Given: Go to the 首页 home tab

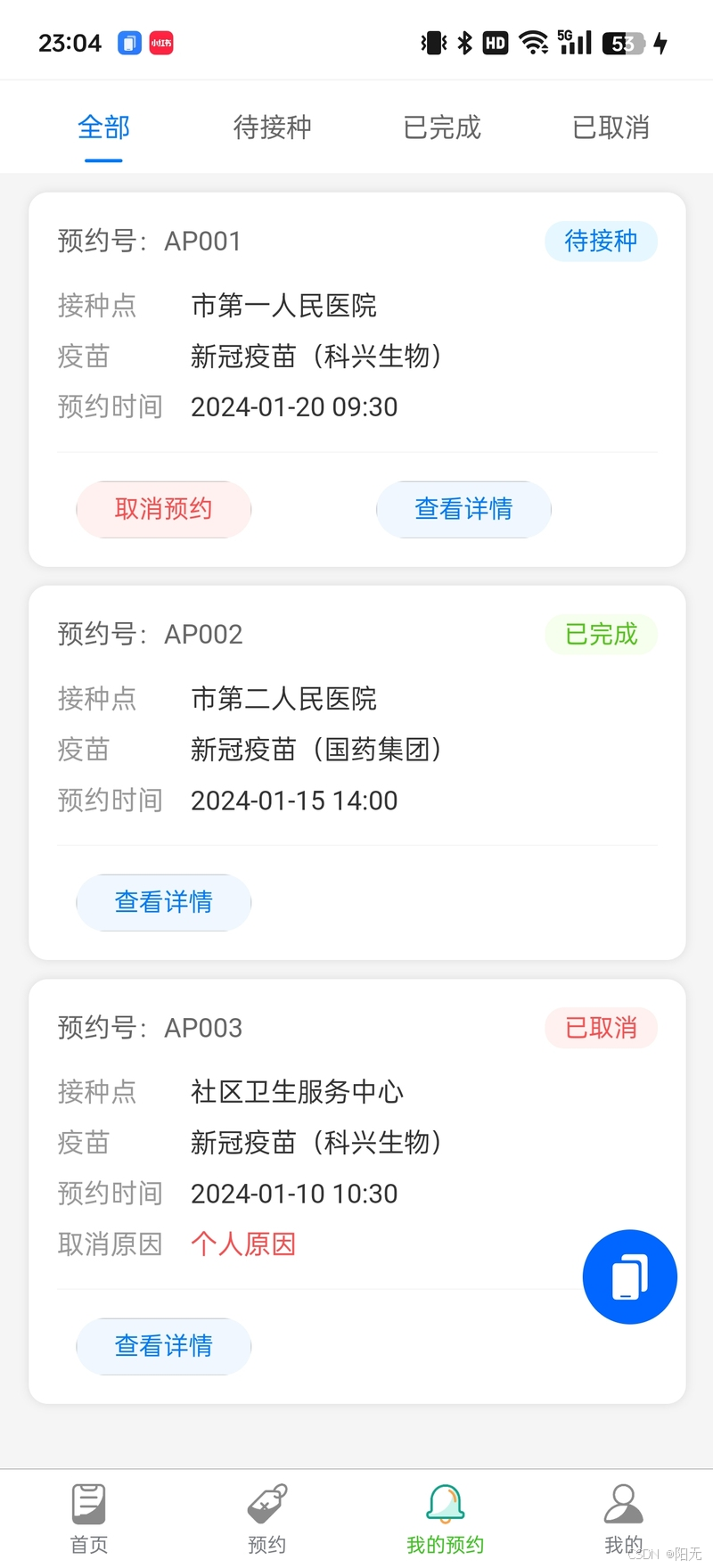Looking at the screenshot, I should (89, 1518).
